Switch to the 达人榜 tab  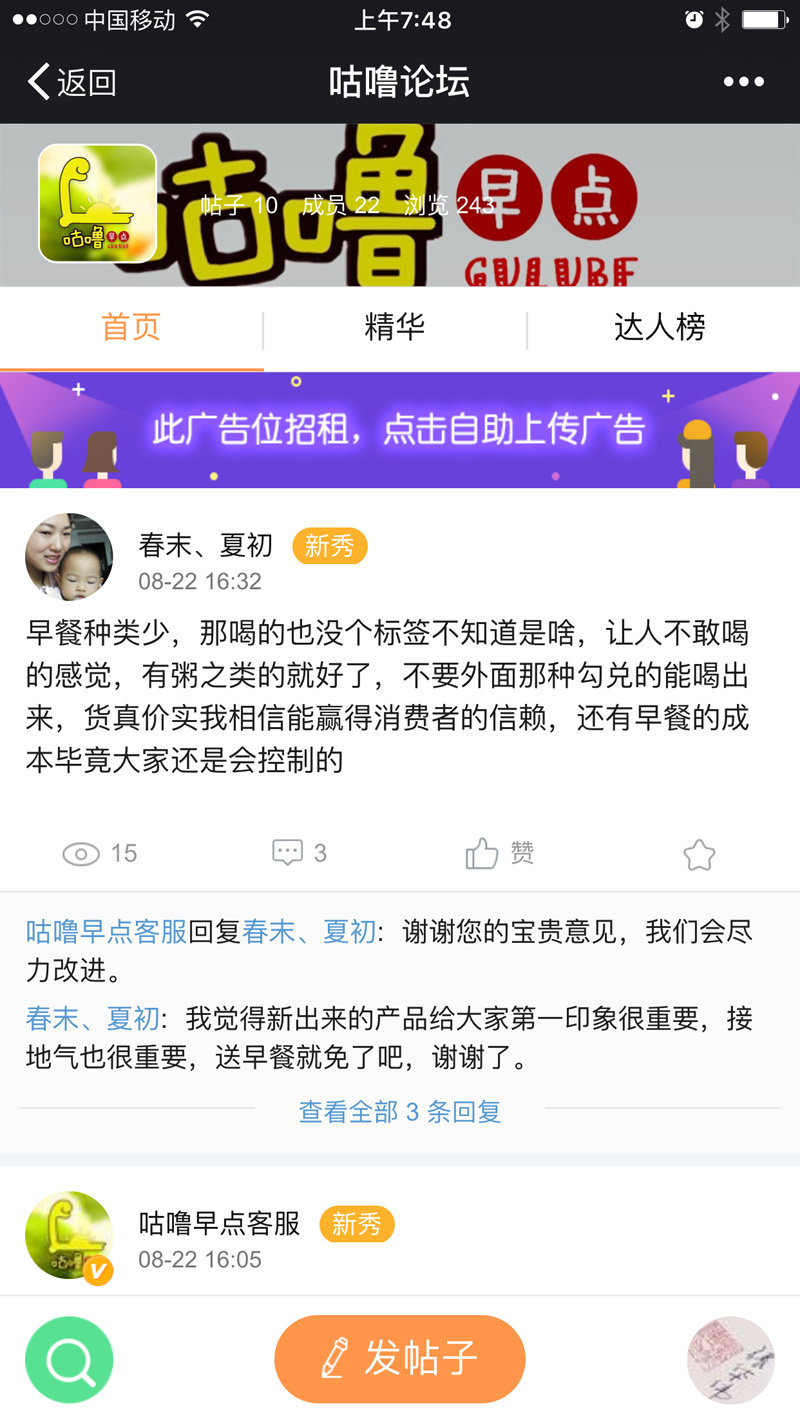coord(660,327)
